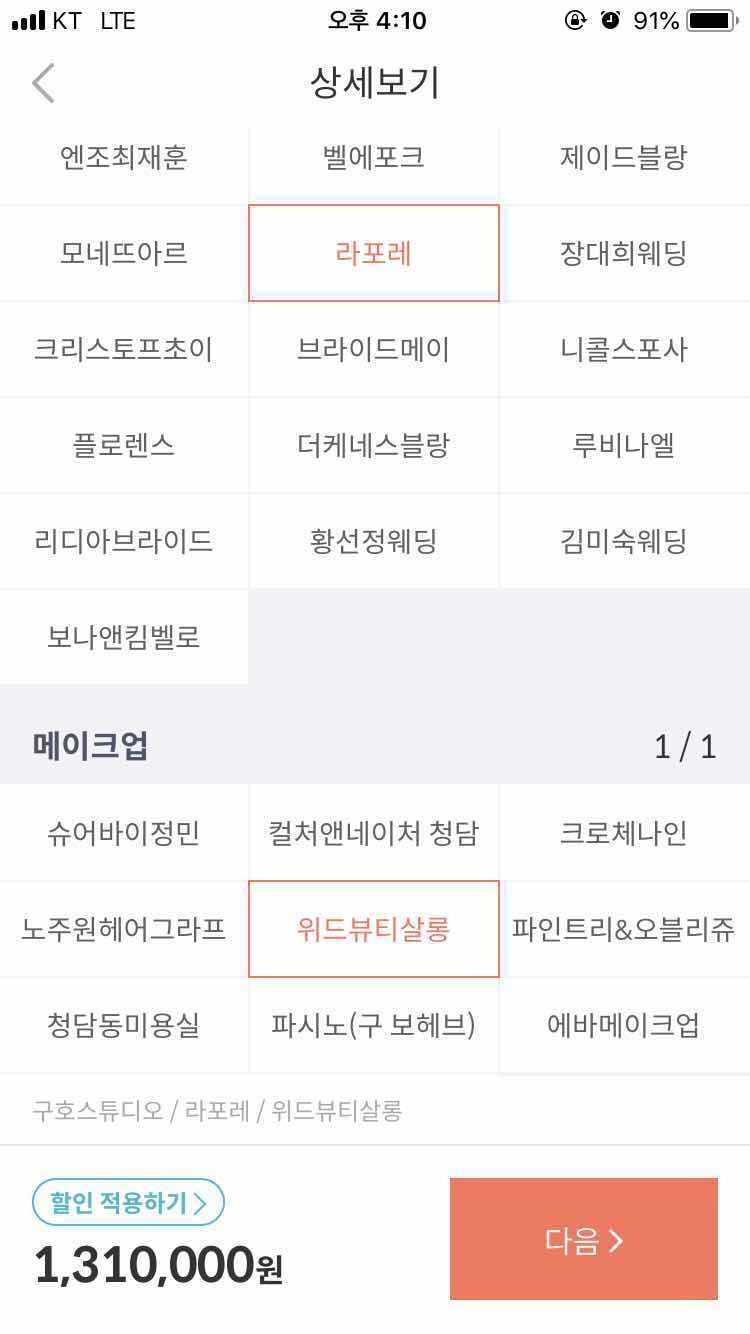Pick the 모네뜨아르 dress shop
Viewport: 750px width, 1334px height.
124,253
